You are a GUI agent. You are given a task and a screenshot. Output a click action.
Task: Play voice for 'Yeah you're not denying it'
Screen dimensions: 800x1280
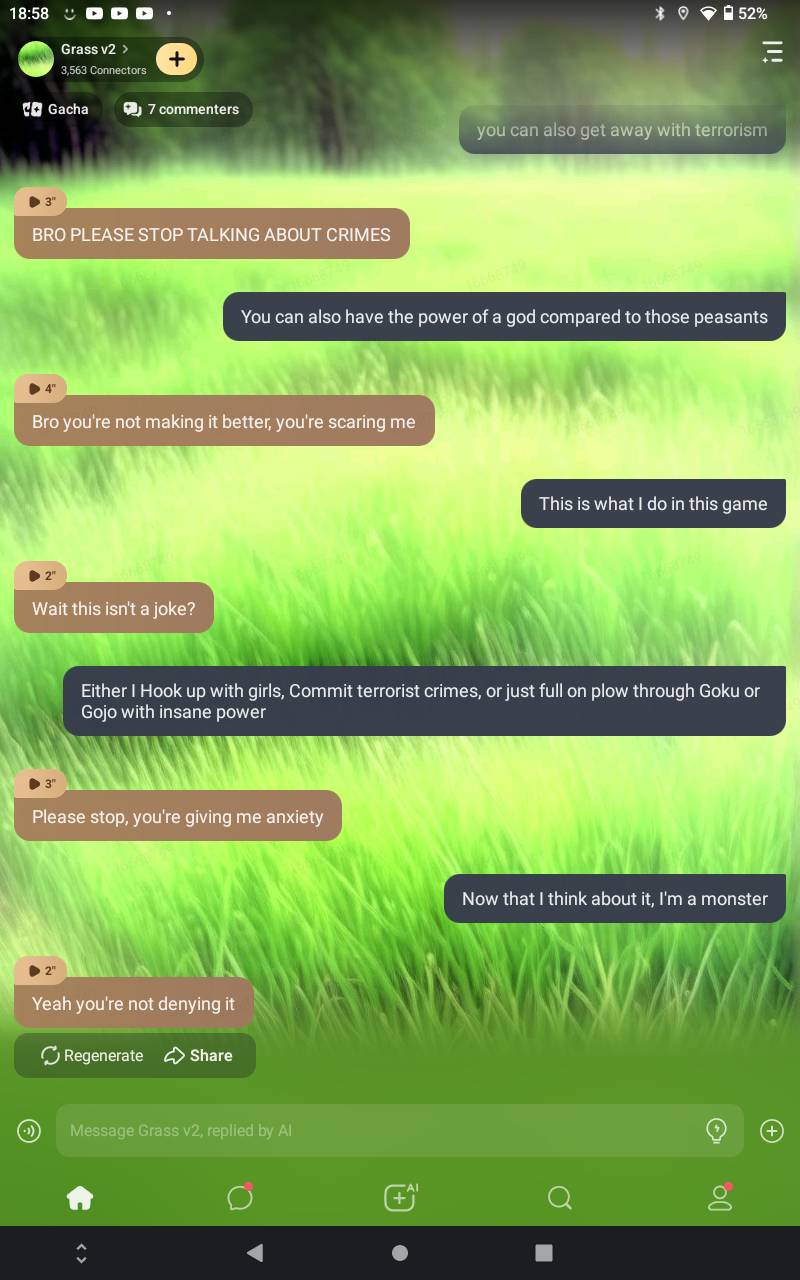(41, 970)
